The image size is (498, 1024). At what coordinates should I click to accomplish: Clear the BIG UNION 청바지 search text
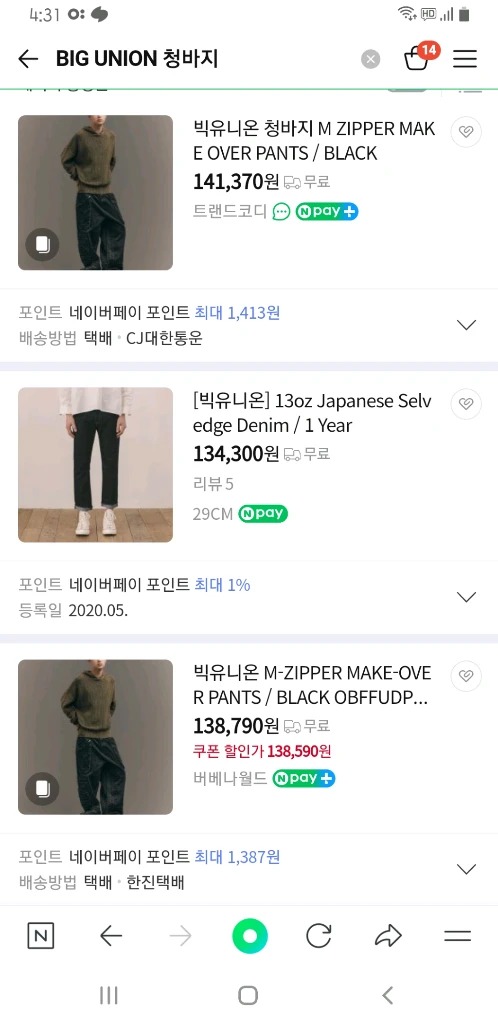[370, 59]
